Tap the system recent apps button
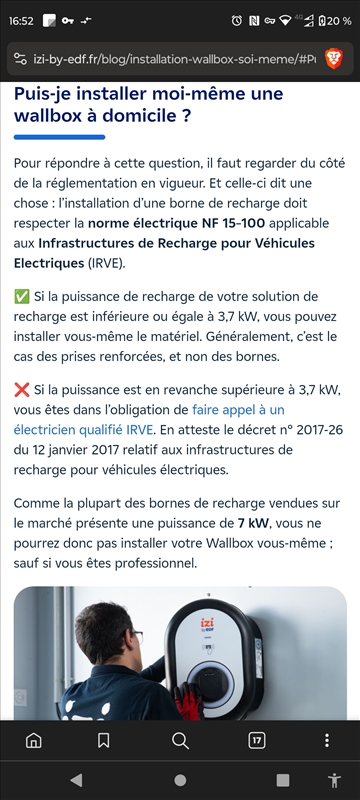 point(282,780)
